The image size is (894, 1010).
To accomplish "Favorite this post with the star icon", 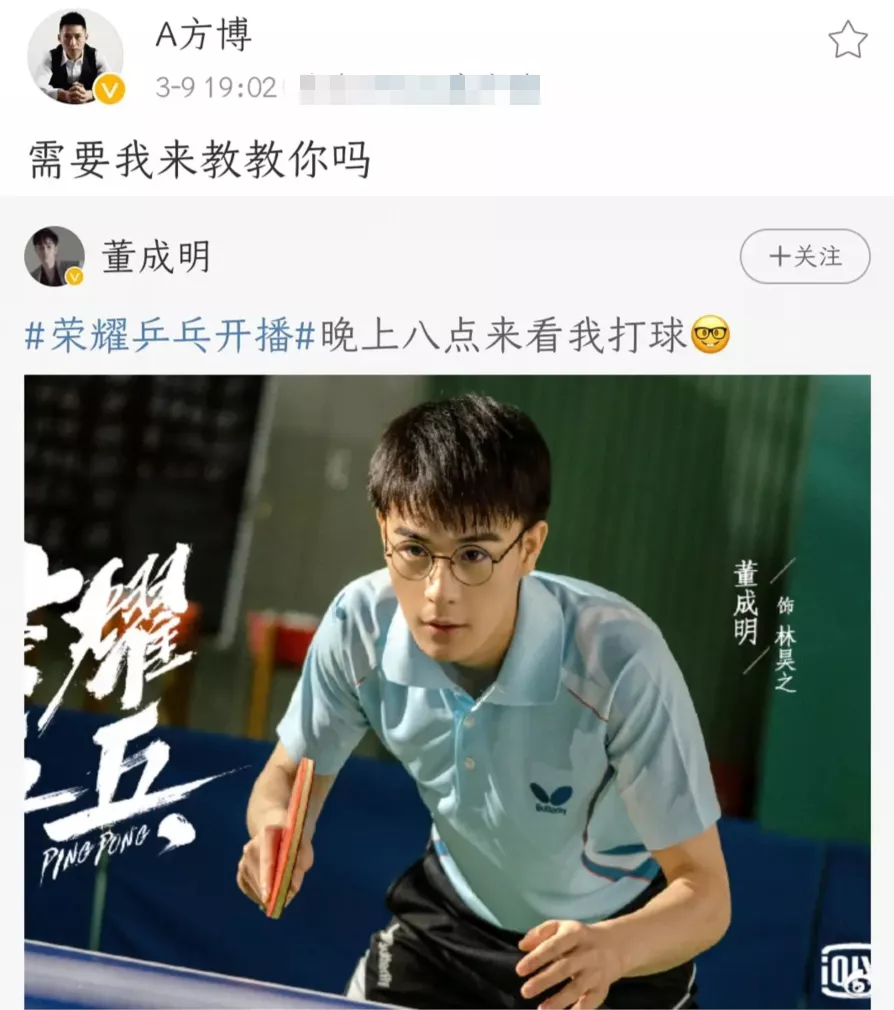I will [847, 40].
